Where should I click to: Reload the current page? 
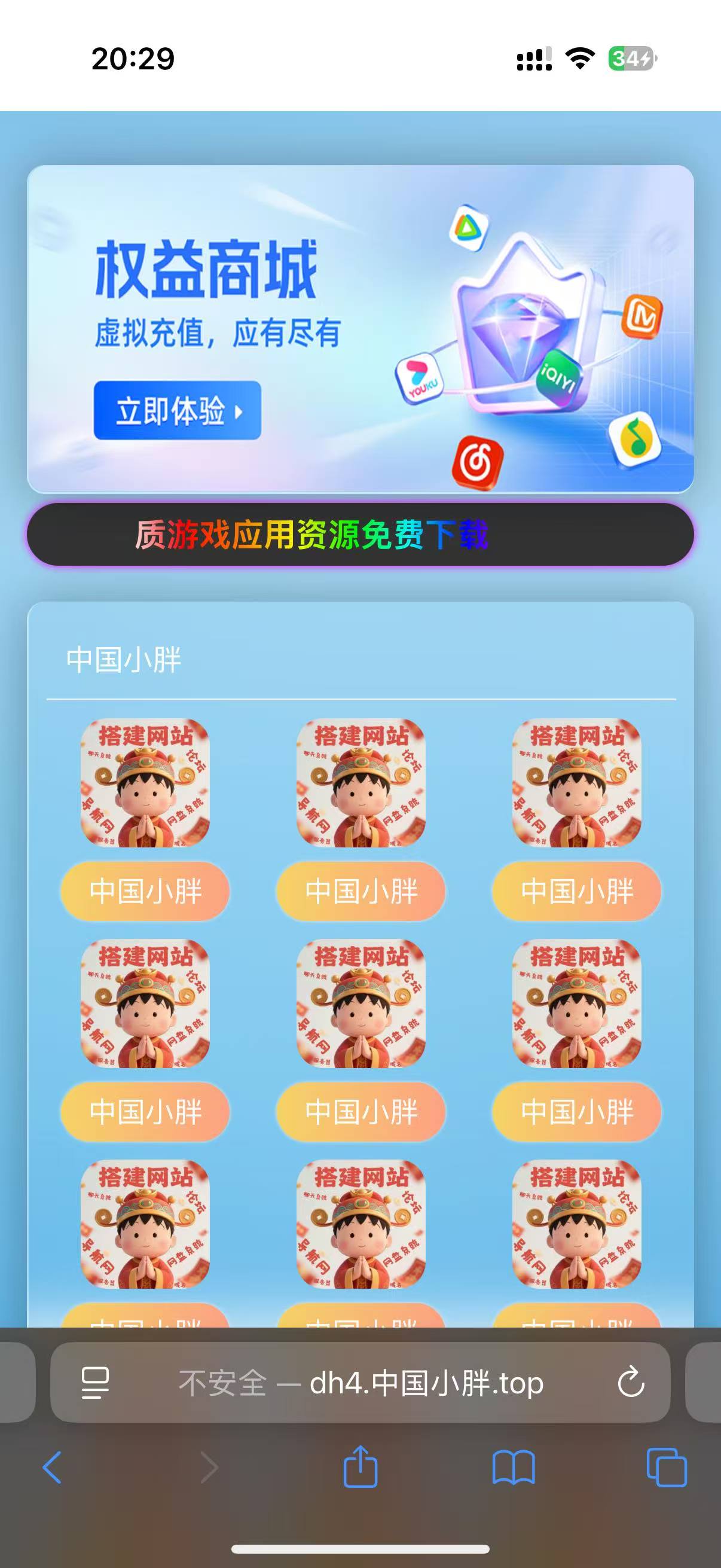click(630, 1383)
